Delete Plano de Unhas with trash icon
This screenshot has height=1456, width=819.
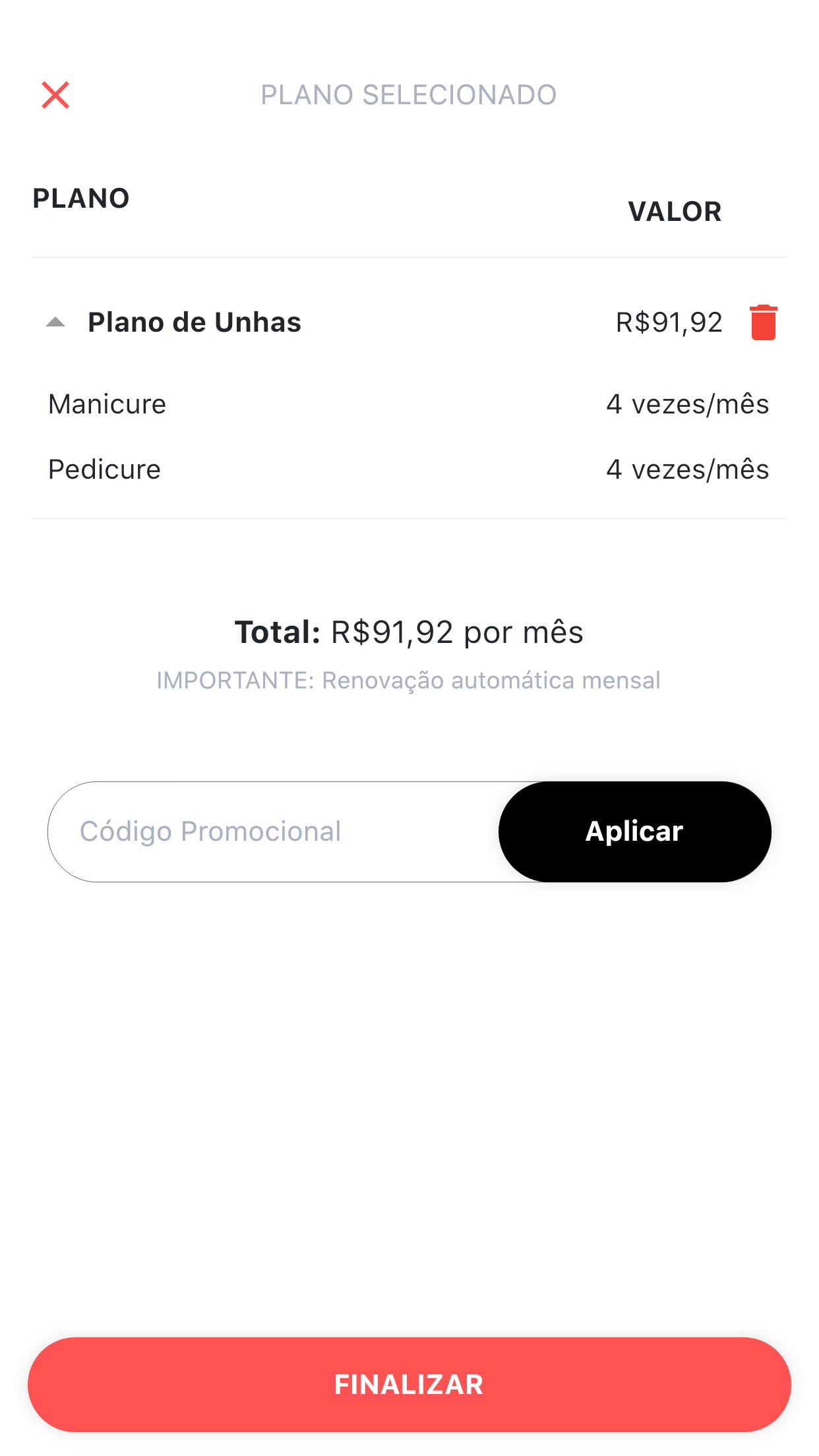pos(763,322)
